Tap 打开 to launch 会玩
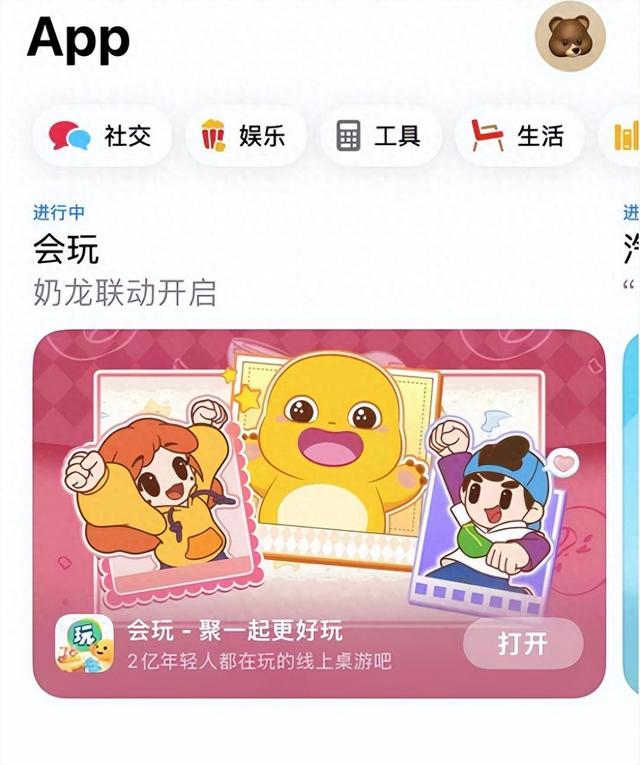 coord(523,643)
